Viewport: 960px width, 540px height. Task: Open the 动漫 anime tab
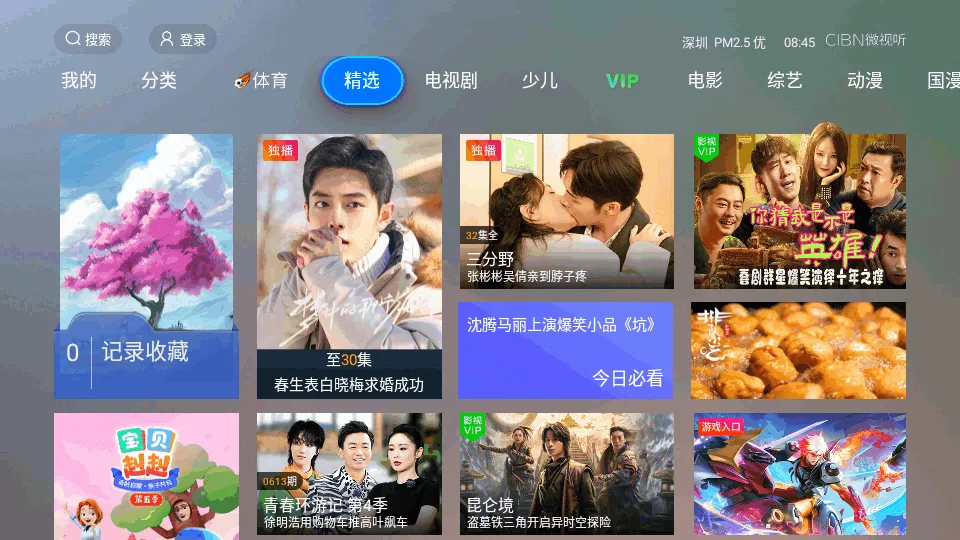click(865, 81)
